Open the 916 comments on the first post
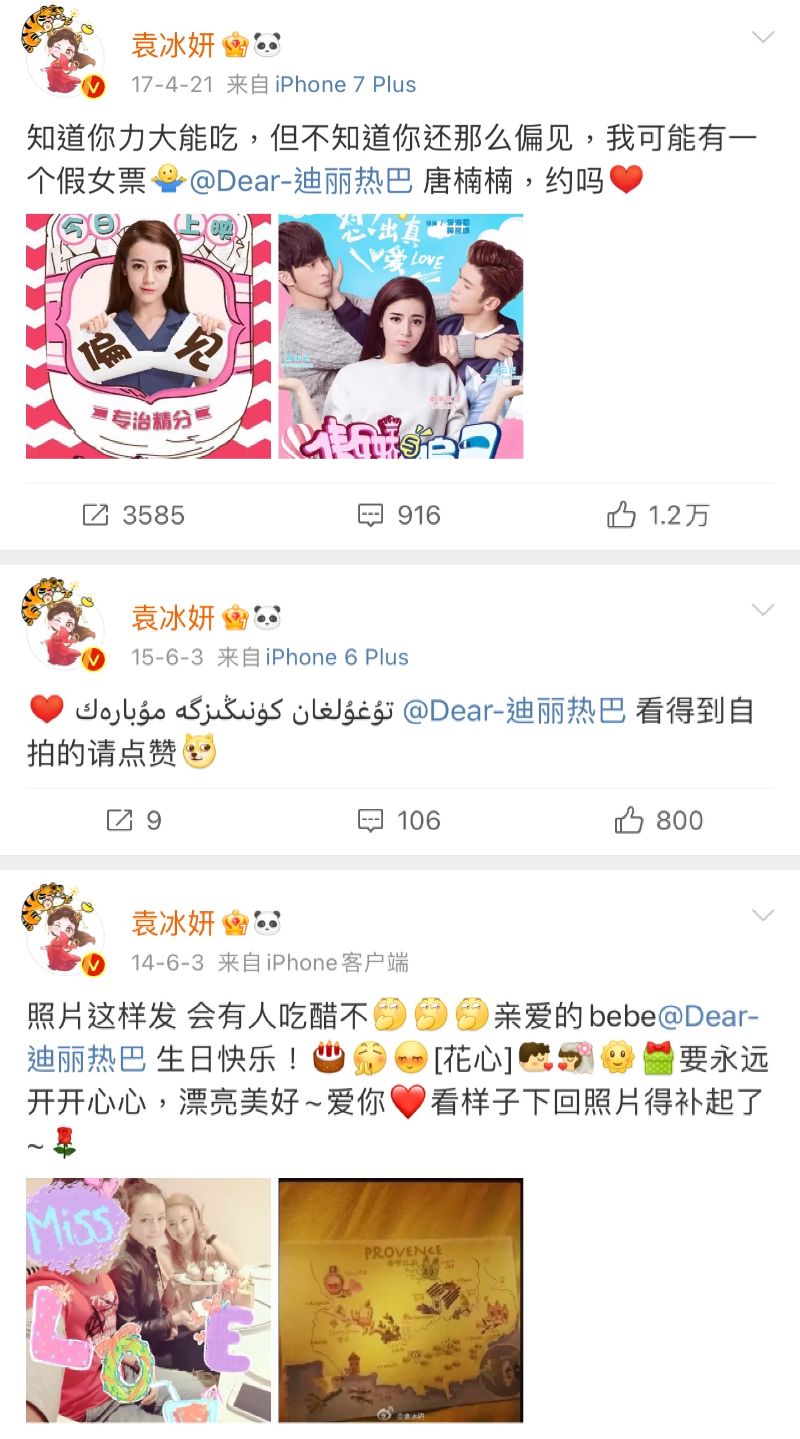This screenshot has width=800, height=1439. click(399, 515)
